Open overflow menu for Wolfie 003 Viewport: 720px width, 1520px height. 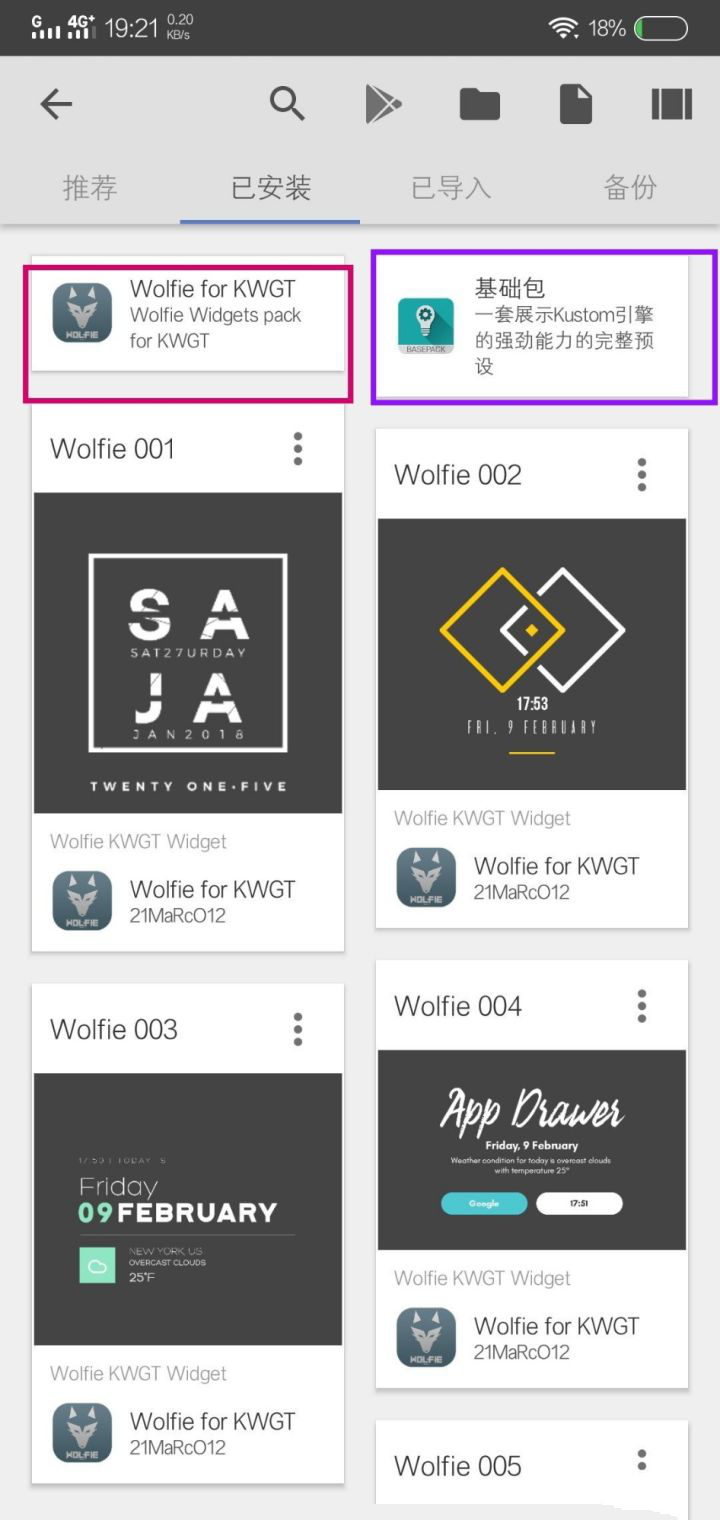click(298, 1029)
